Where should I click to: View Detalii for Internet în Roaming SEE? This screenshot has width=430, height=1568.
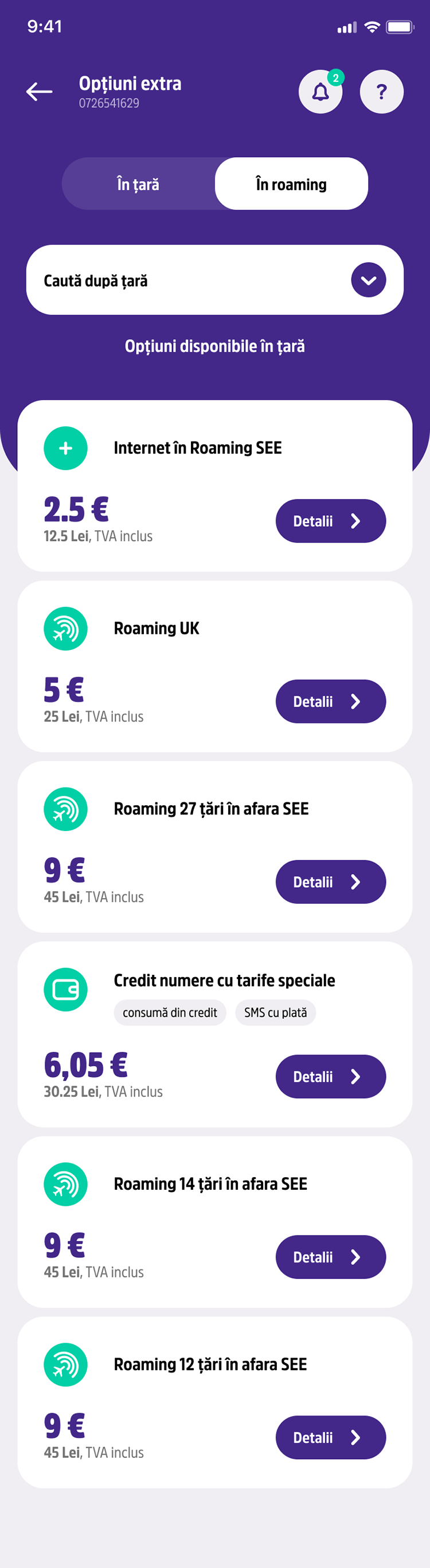coord(330,521)
